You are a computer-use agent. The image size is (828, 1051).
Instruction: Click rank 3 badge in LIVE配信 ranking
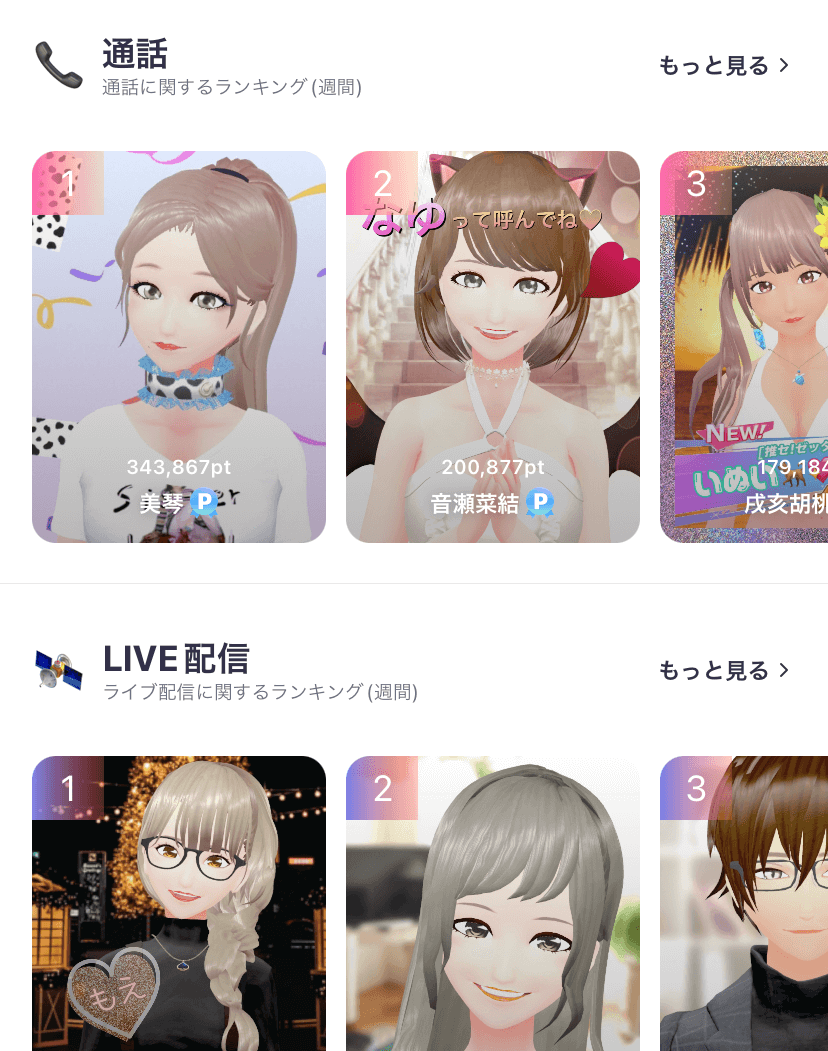pos(695,787)
